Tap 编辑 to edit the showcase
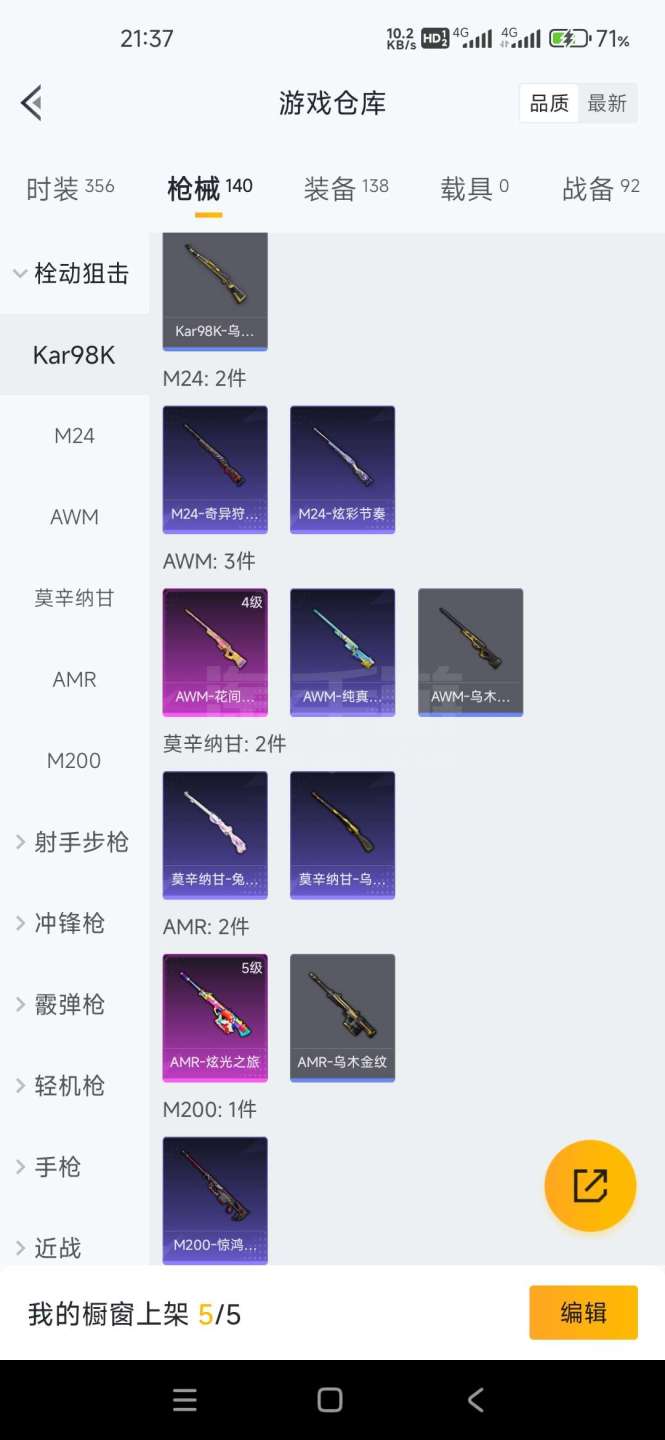665x1440 pixels. click(x=583, y=1312)
